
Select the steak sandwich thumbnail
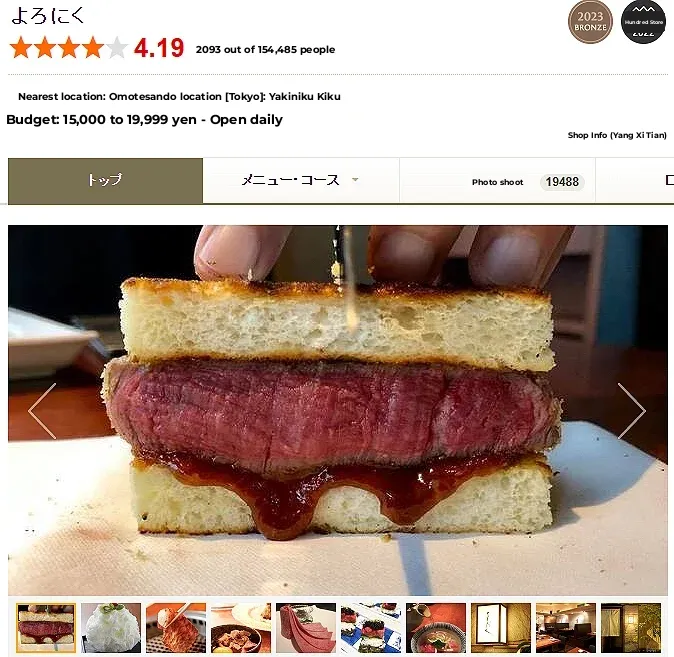click(46, 627)
